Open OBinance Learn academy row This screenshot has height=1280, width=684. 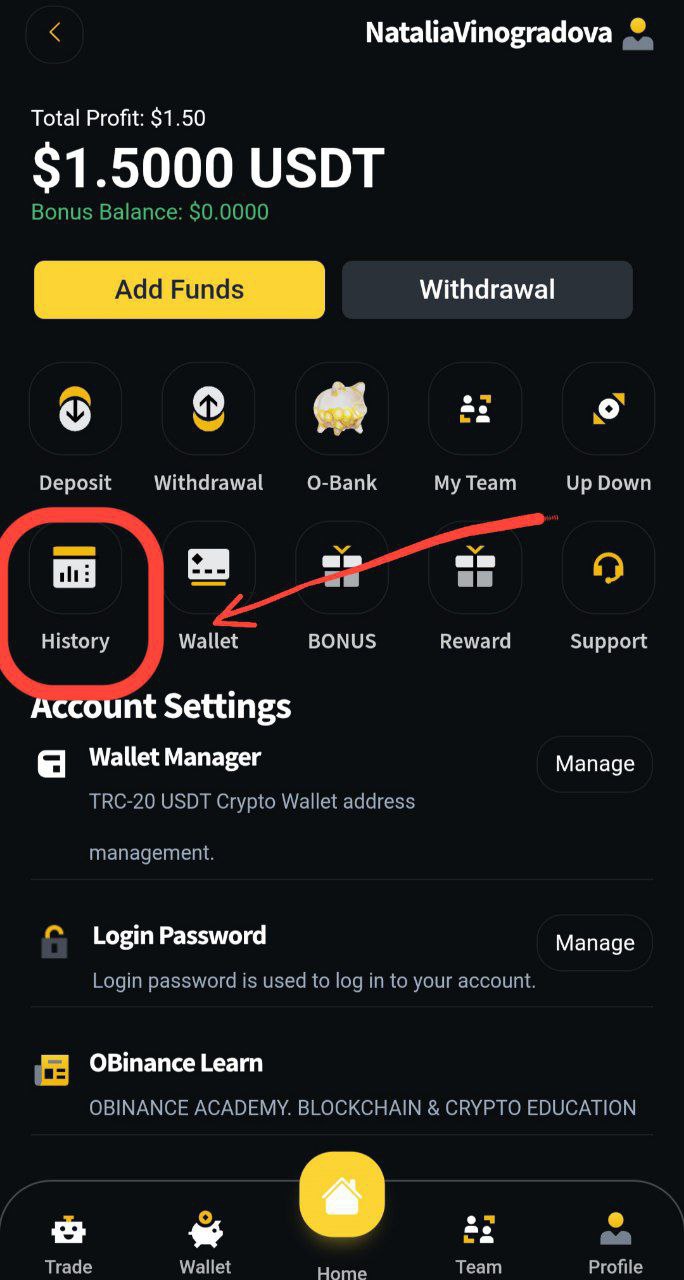click(340, 1084)
